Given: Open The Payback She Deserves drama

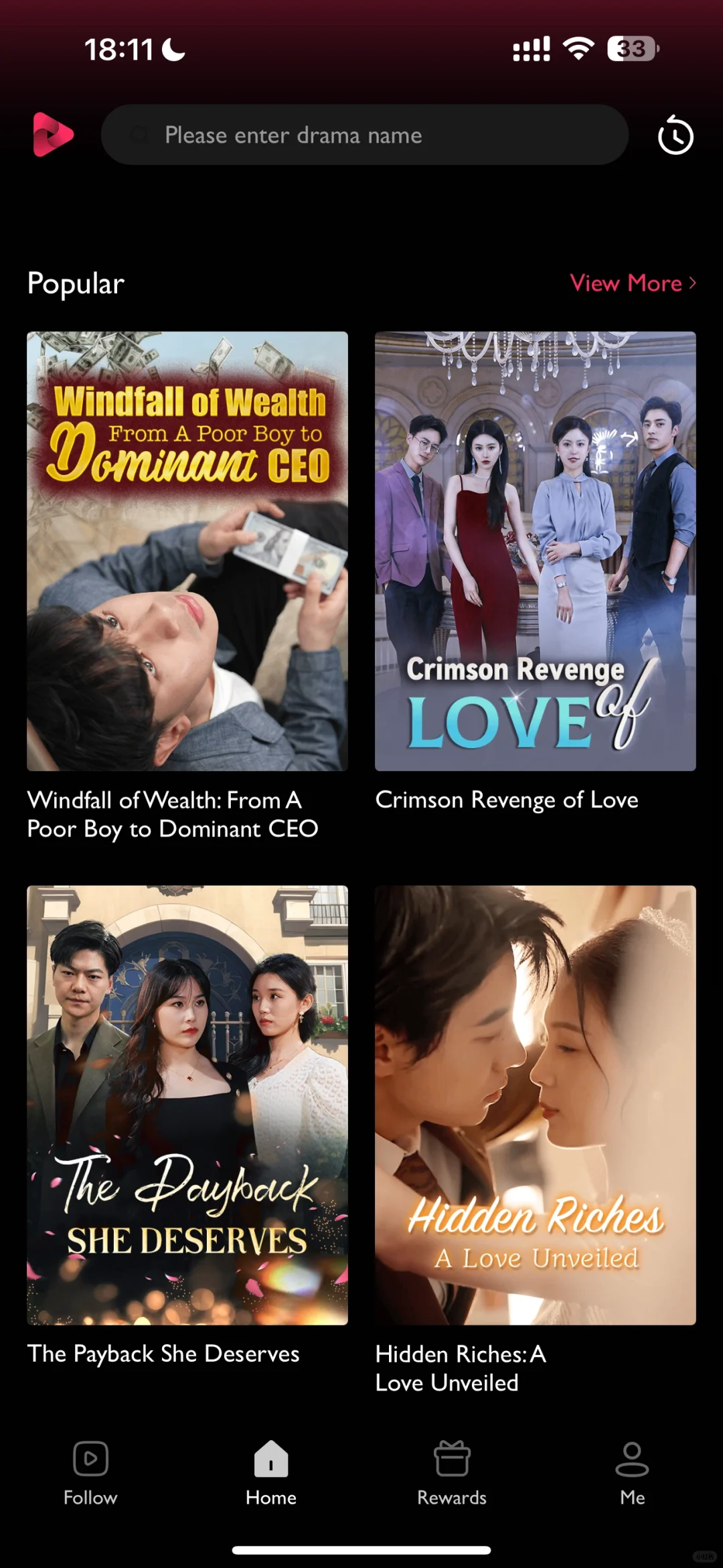Looking at the screenshot, I should pyautogui.click(x=187, y=1105).
